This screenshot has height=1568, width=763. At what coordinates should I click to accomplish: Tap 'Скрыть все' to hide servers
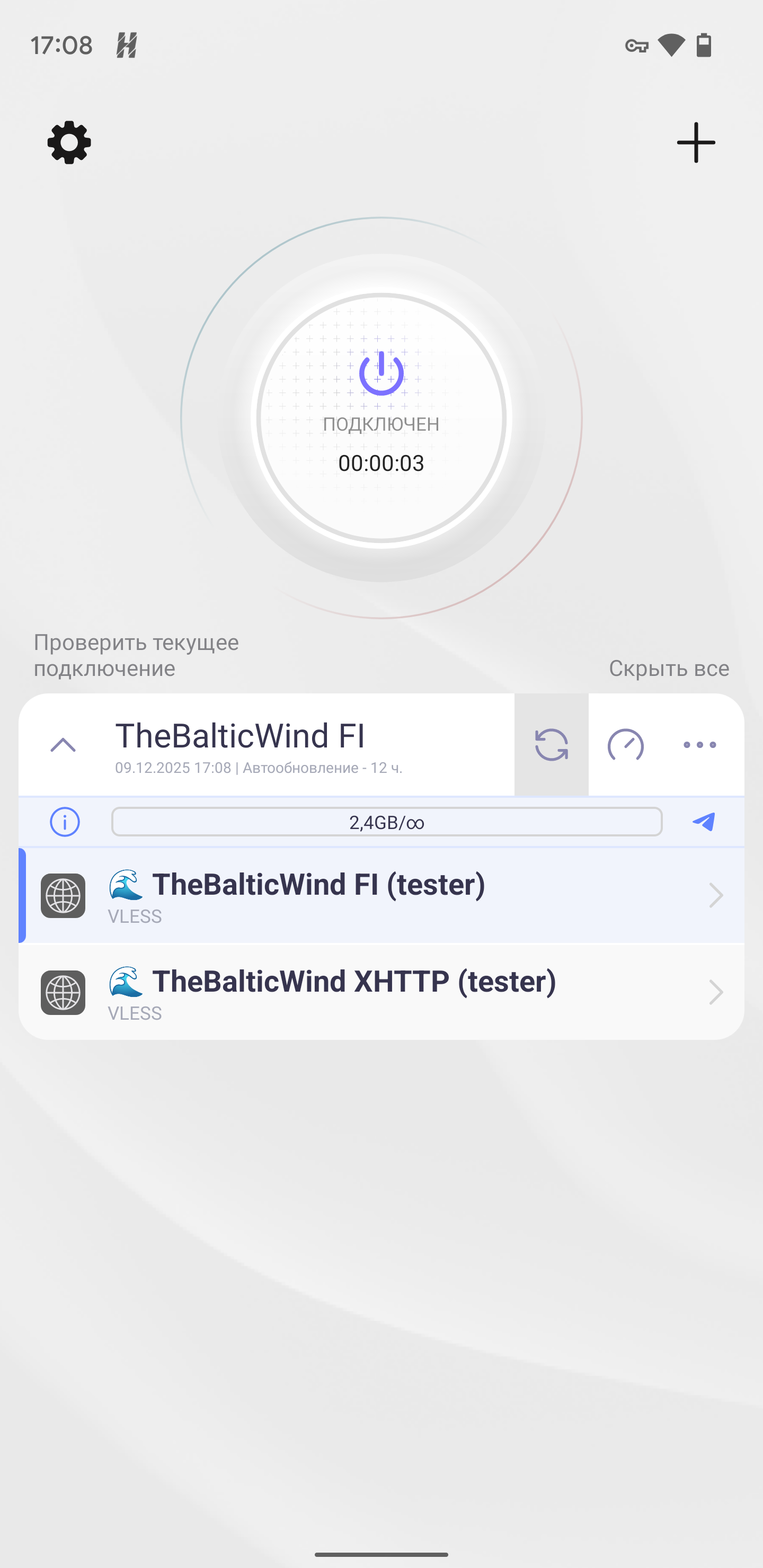click(669, 669)
